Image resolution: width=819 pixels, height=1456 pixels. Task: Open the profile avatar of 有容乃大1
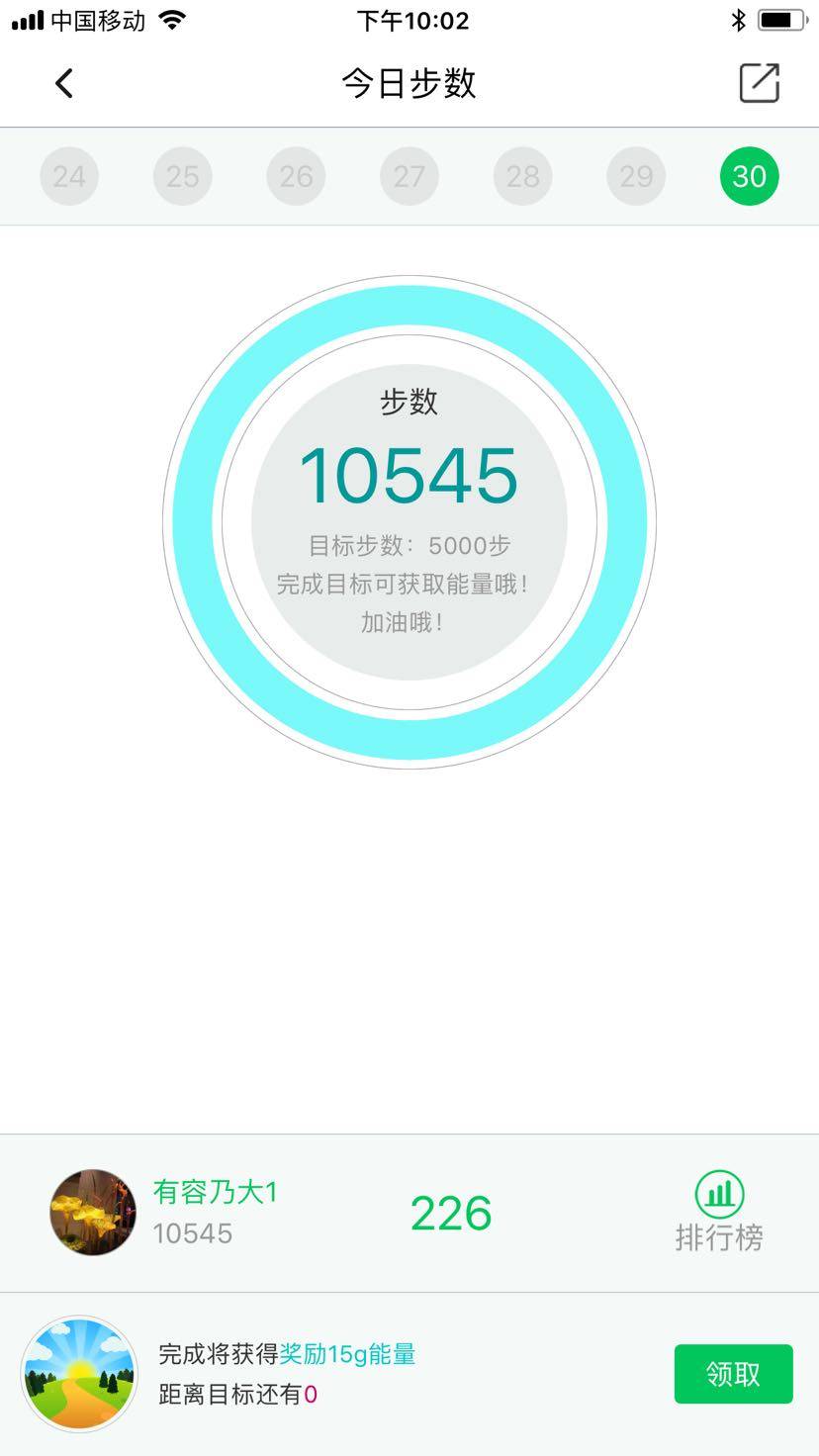coord(93,1212)
